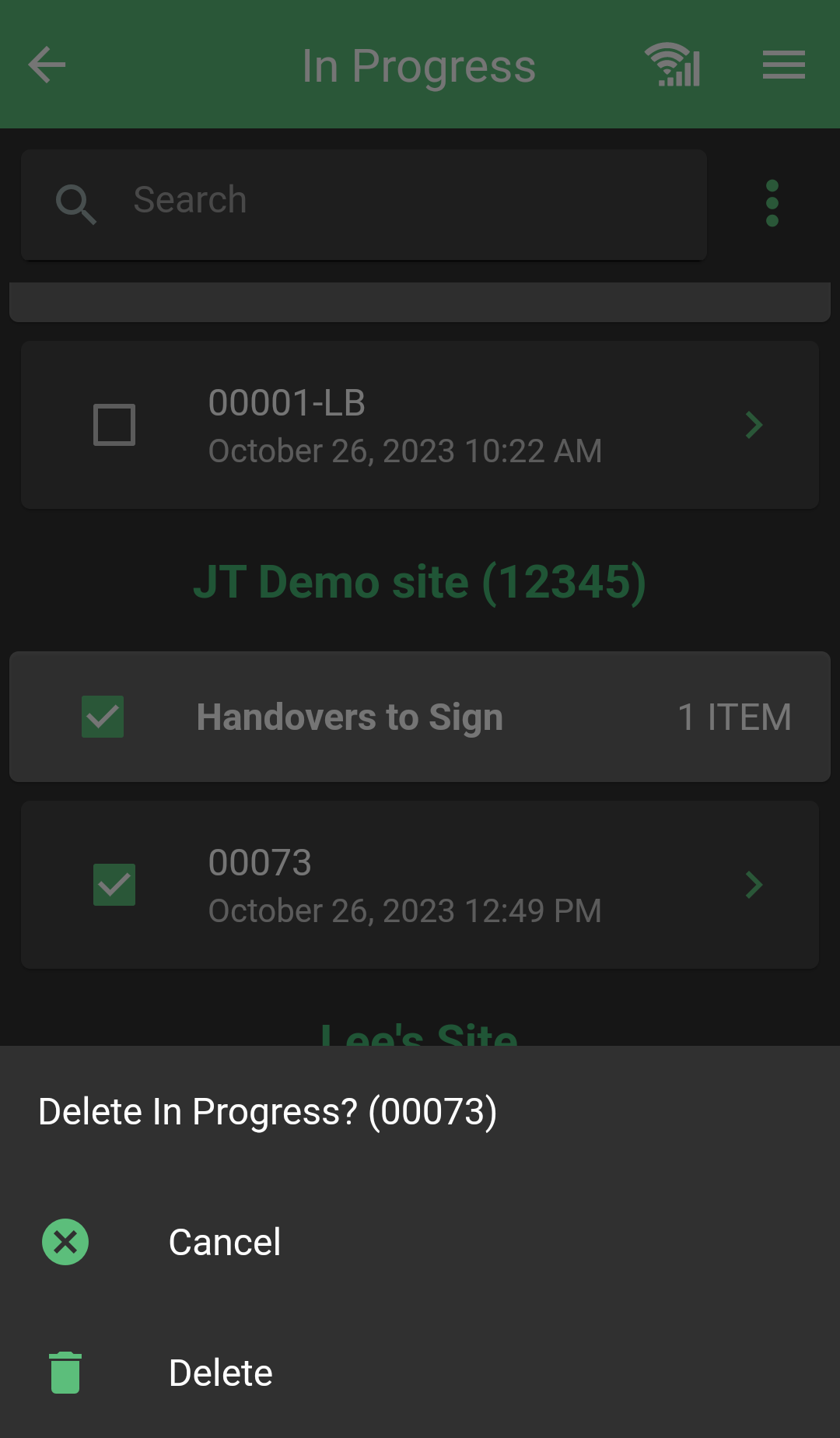This screenshot has height=1438, width=840.
Task: Cancel the delete confirmation
Action: click(x=420, y=1242)
